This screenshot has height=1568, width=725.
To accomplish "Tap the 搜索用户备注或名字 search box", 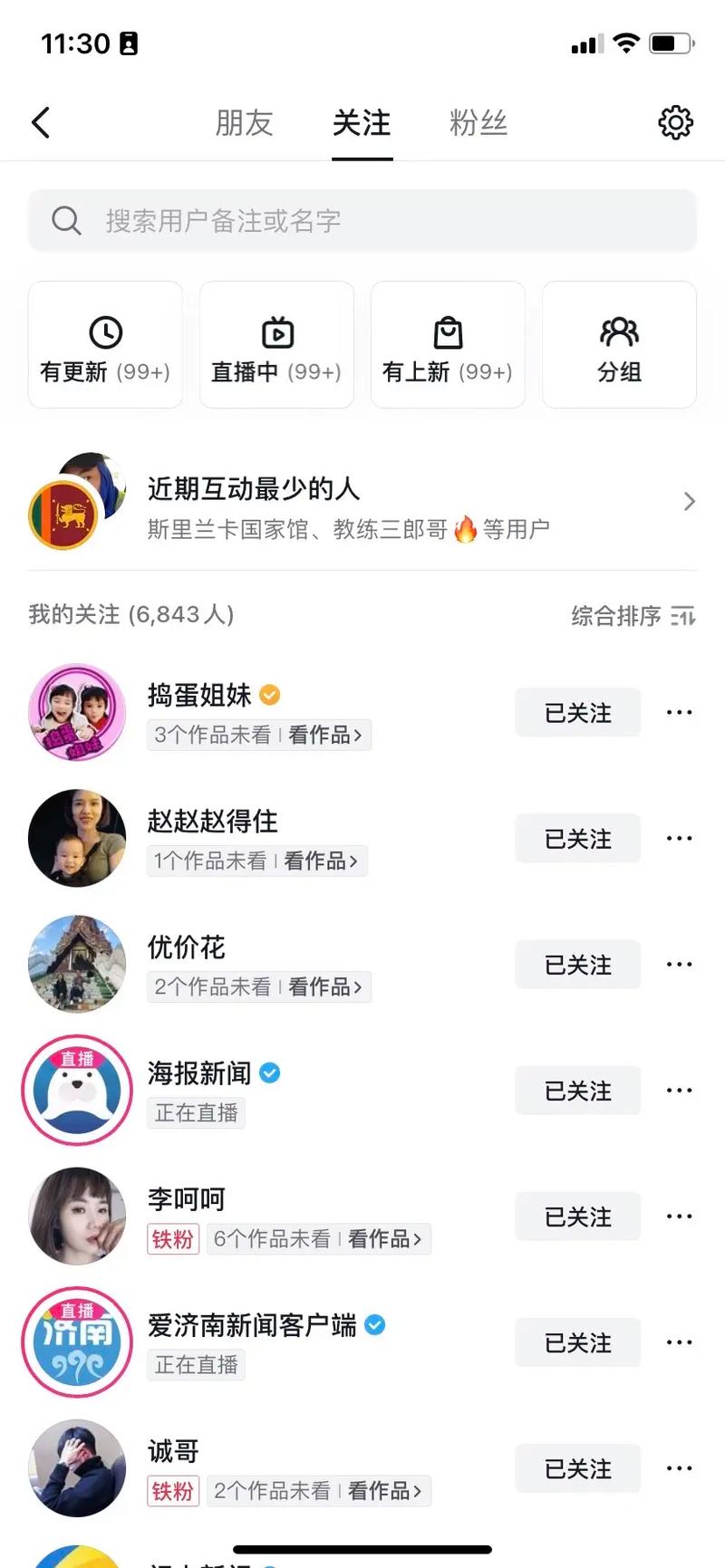I will 362,220.
